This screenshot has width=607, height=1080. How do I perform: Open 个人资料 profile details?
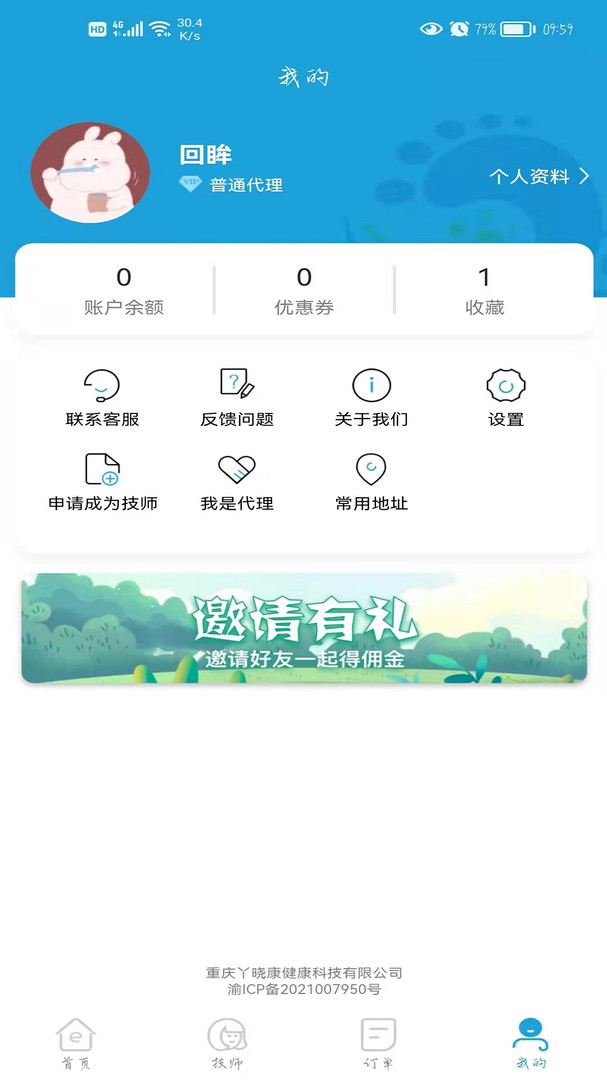(x=538, y=177)
